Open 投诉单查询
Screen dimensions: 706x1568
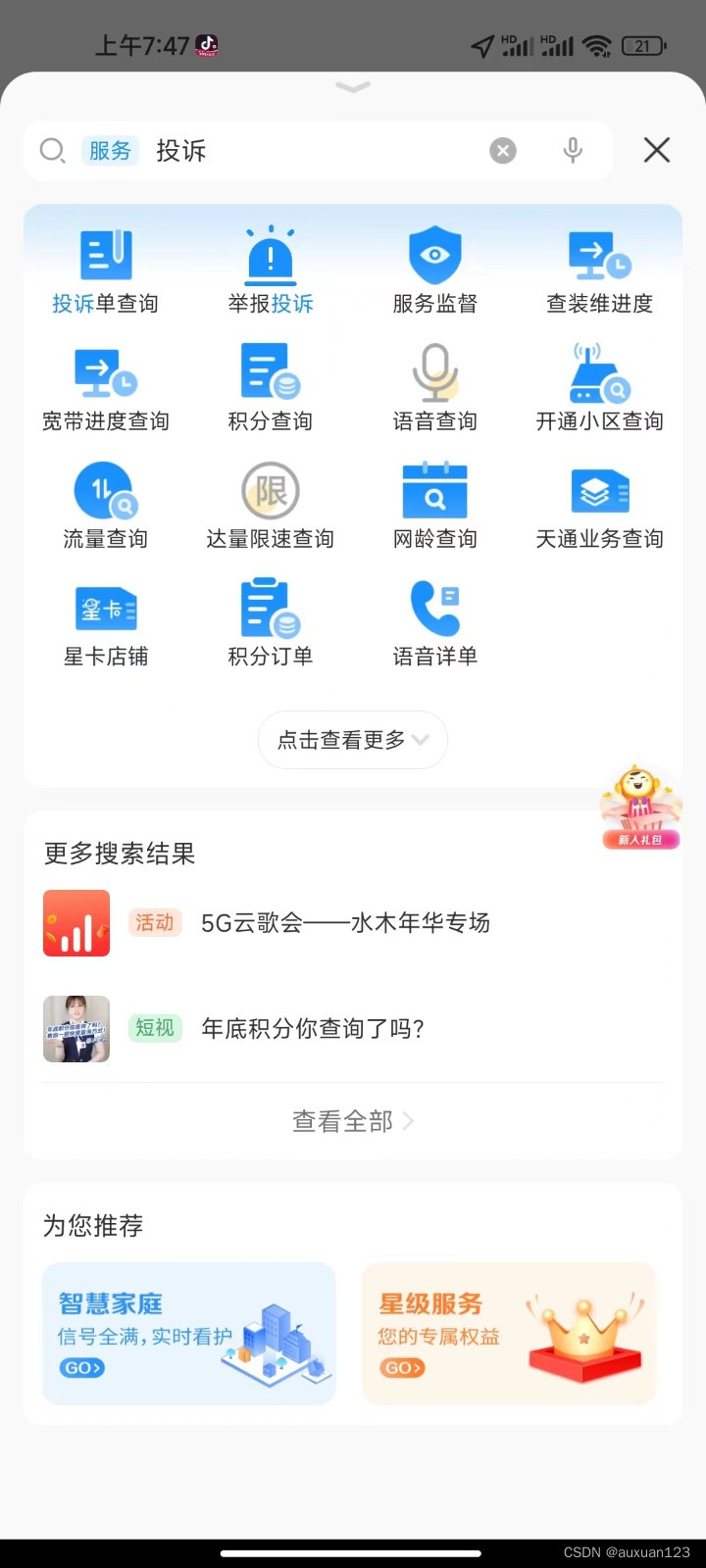(106, 272)
